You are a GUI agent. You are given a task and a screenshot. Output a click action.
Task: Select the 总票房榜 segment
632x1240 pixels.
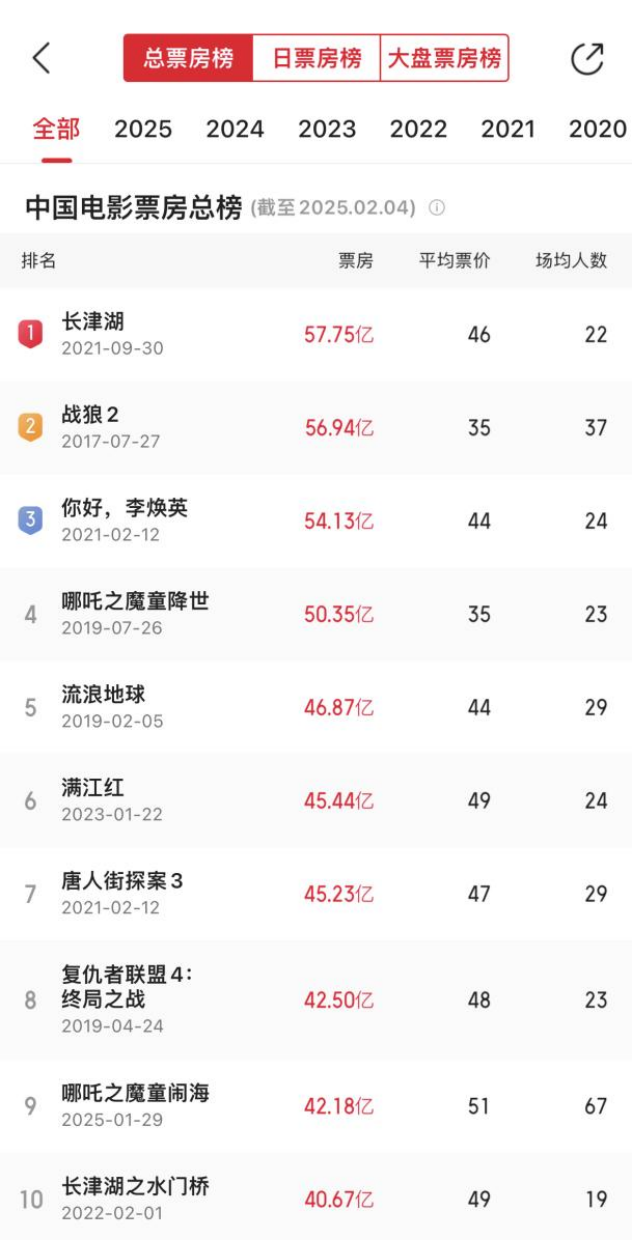click(x=188, y=58)
